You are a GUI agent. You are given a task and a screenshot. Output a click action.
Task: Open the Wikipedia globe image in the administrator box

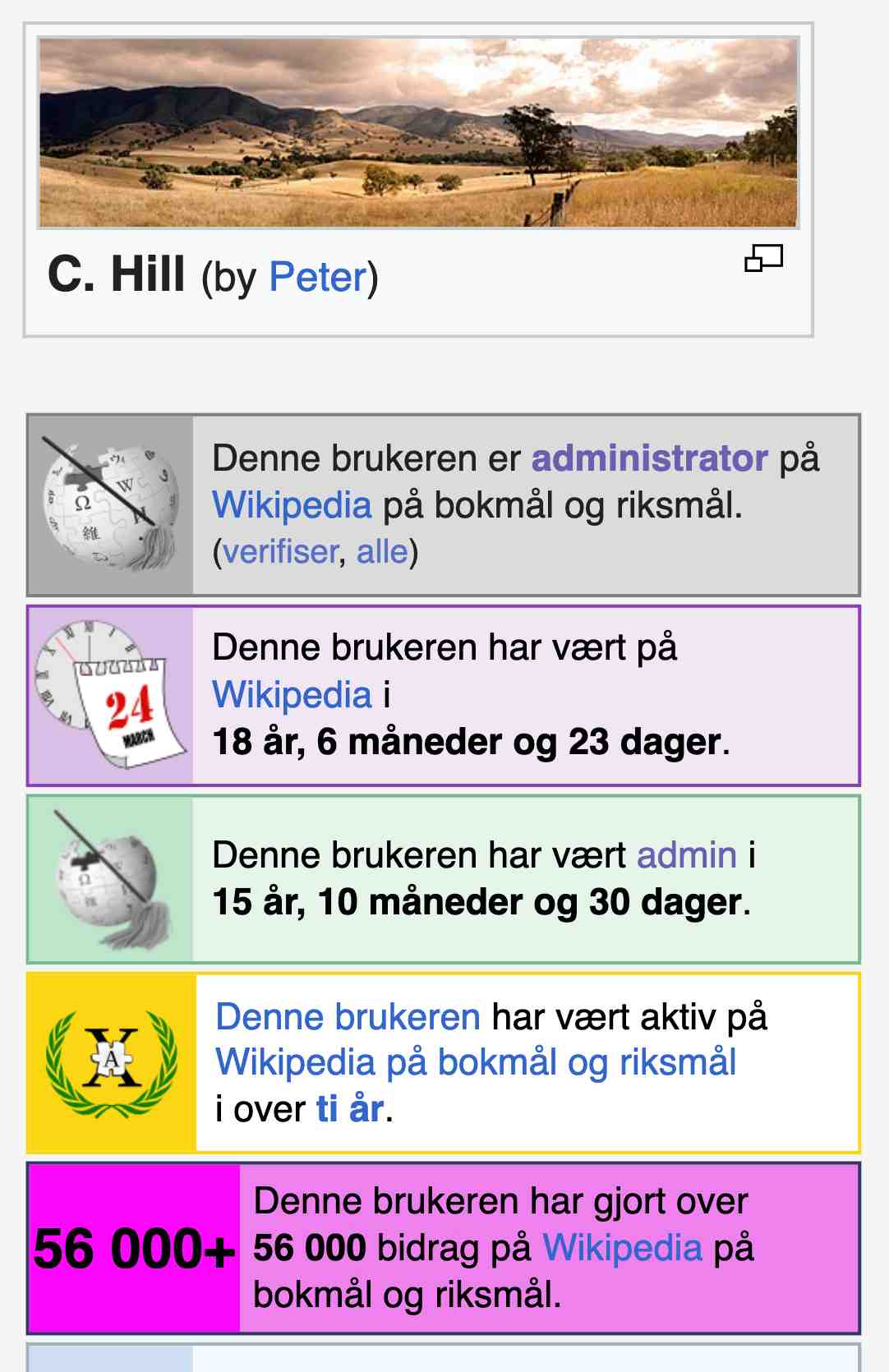tap(110, 506)
